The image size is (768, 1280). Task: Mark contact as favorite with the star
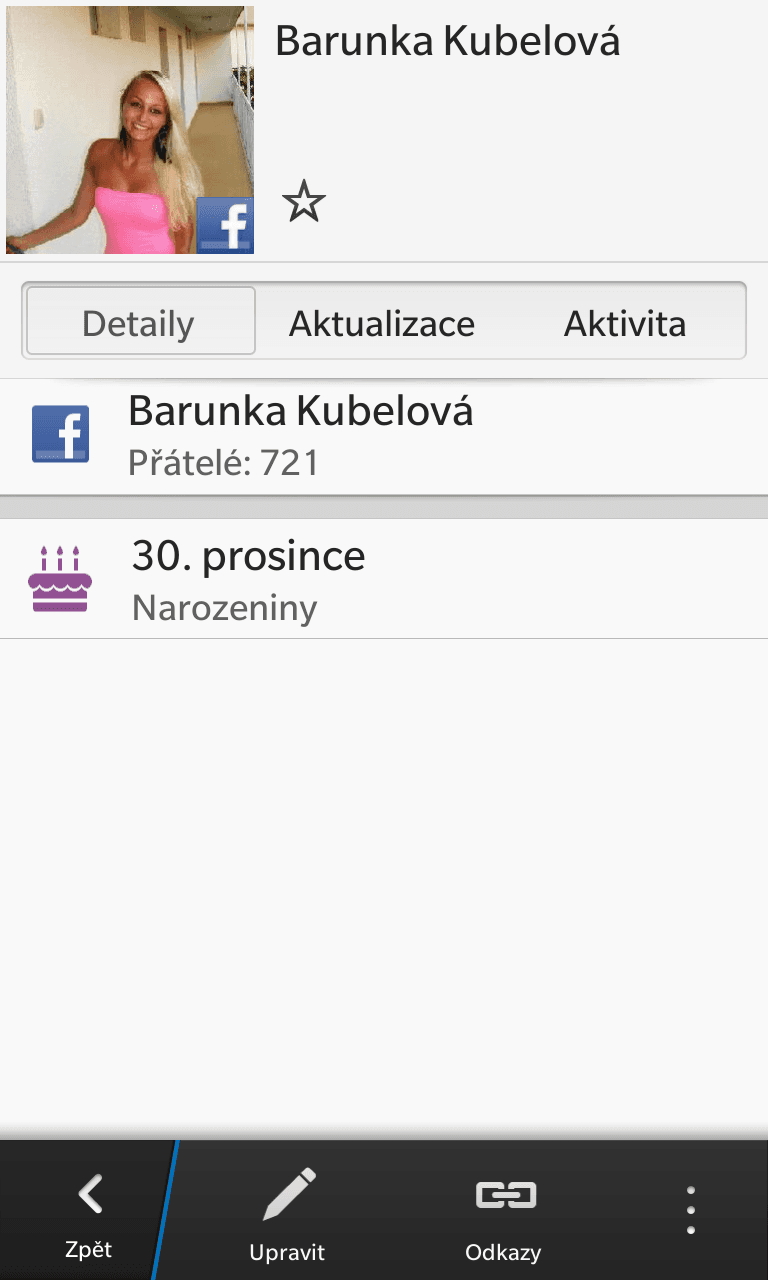click(x=304, y=202)
